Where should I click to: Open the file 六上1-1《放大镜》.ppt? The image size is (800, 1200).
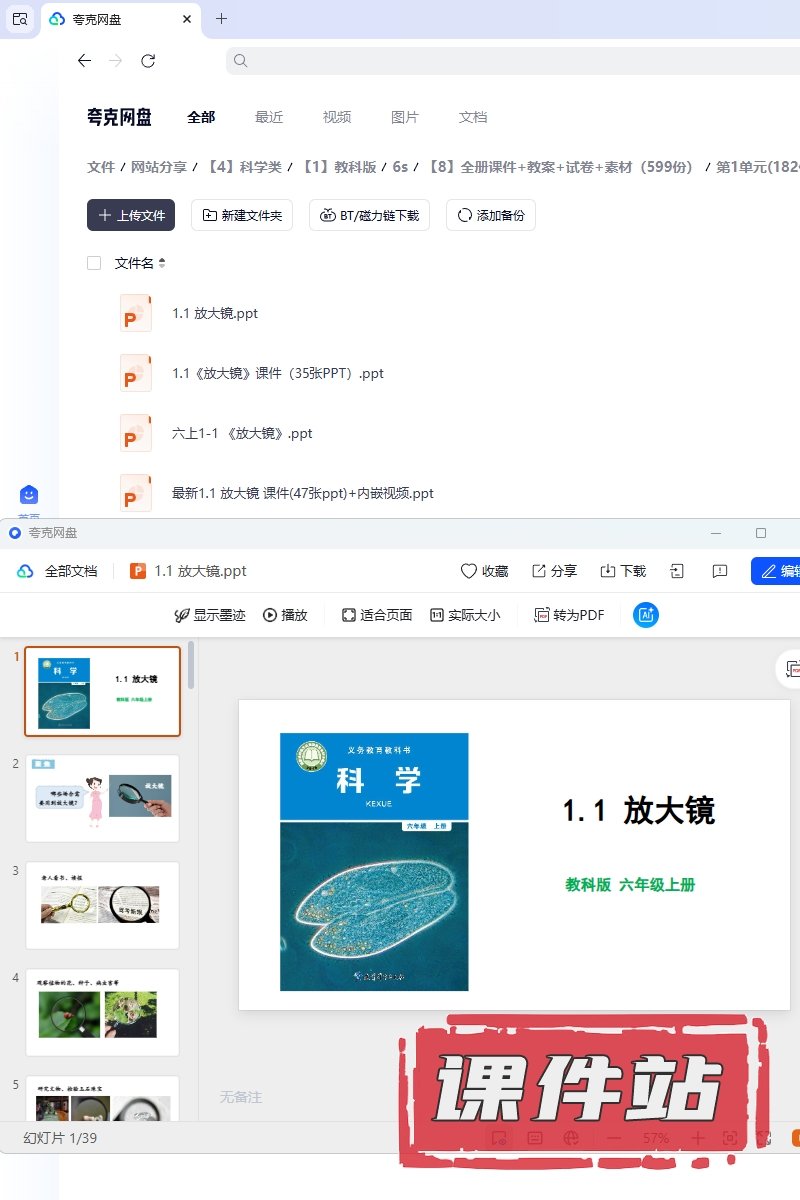tap(242, 433)
